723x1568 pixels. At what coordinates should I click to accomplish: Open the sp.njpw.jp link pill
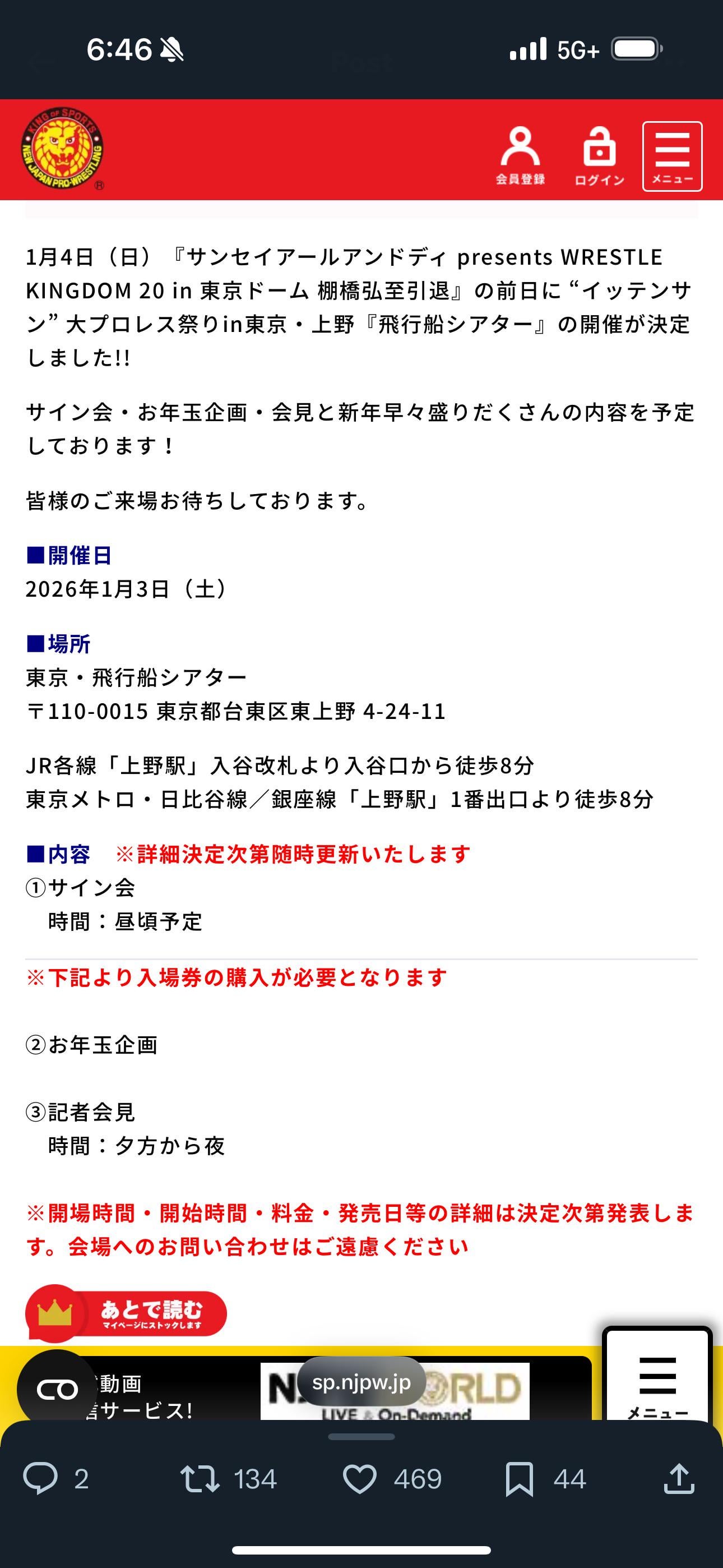coord(361,1382)
